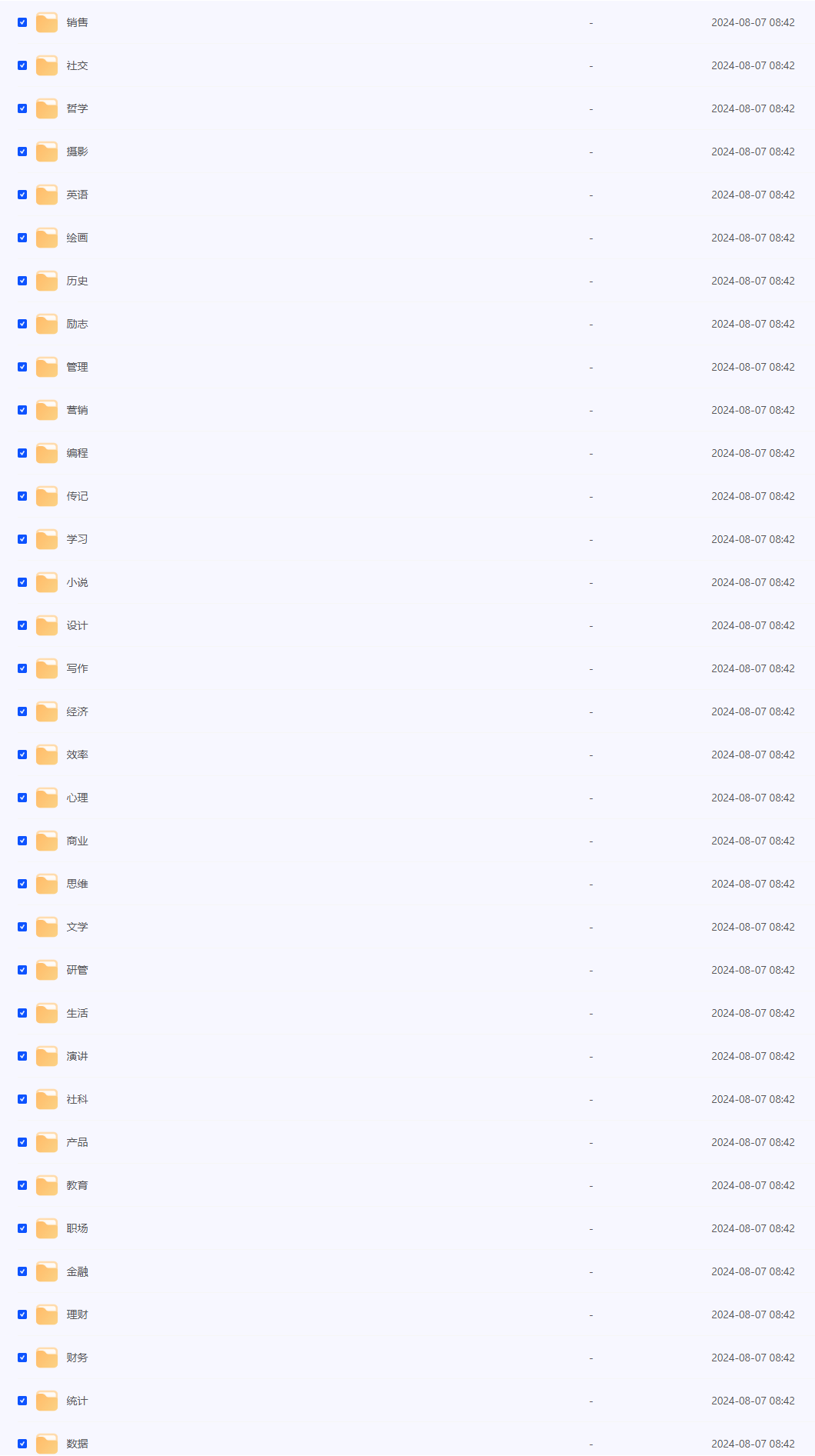Uncheck the 心理 folder checkbox
815x1456 pixels.
[x=22, y=798]
